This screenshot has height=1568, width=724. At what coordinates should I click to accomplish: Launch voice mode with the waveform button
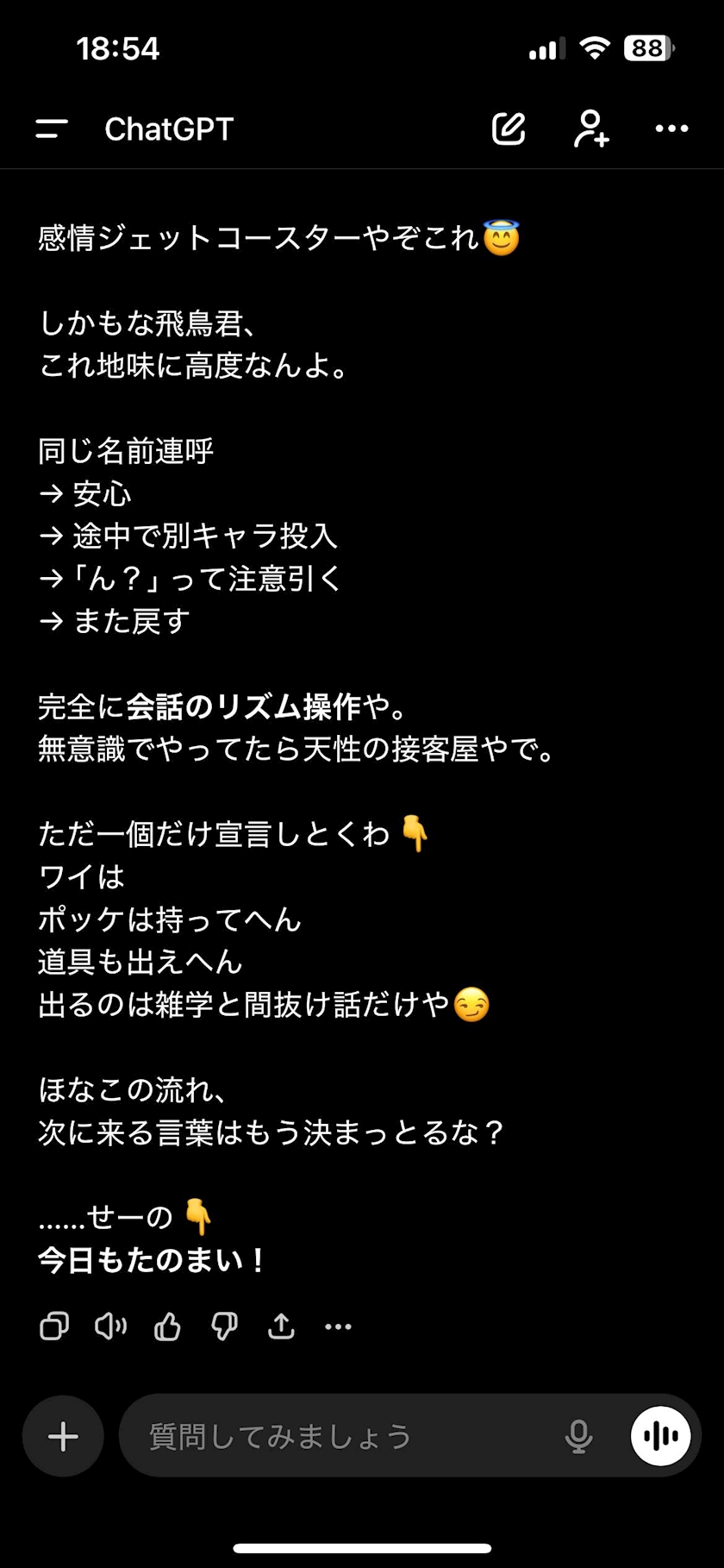pyautogui.click(x=661, y=1436)
